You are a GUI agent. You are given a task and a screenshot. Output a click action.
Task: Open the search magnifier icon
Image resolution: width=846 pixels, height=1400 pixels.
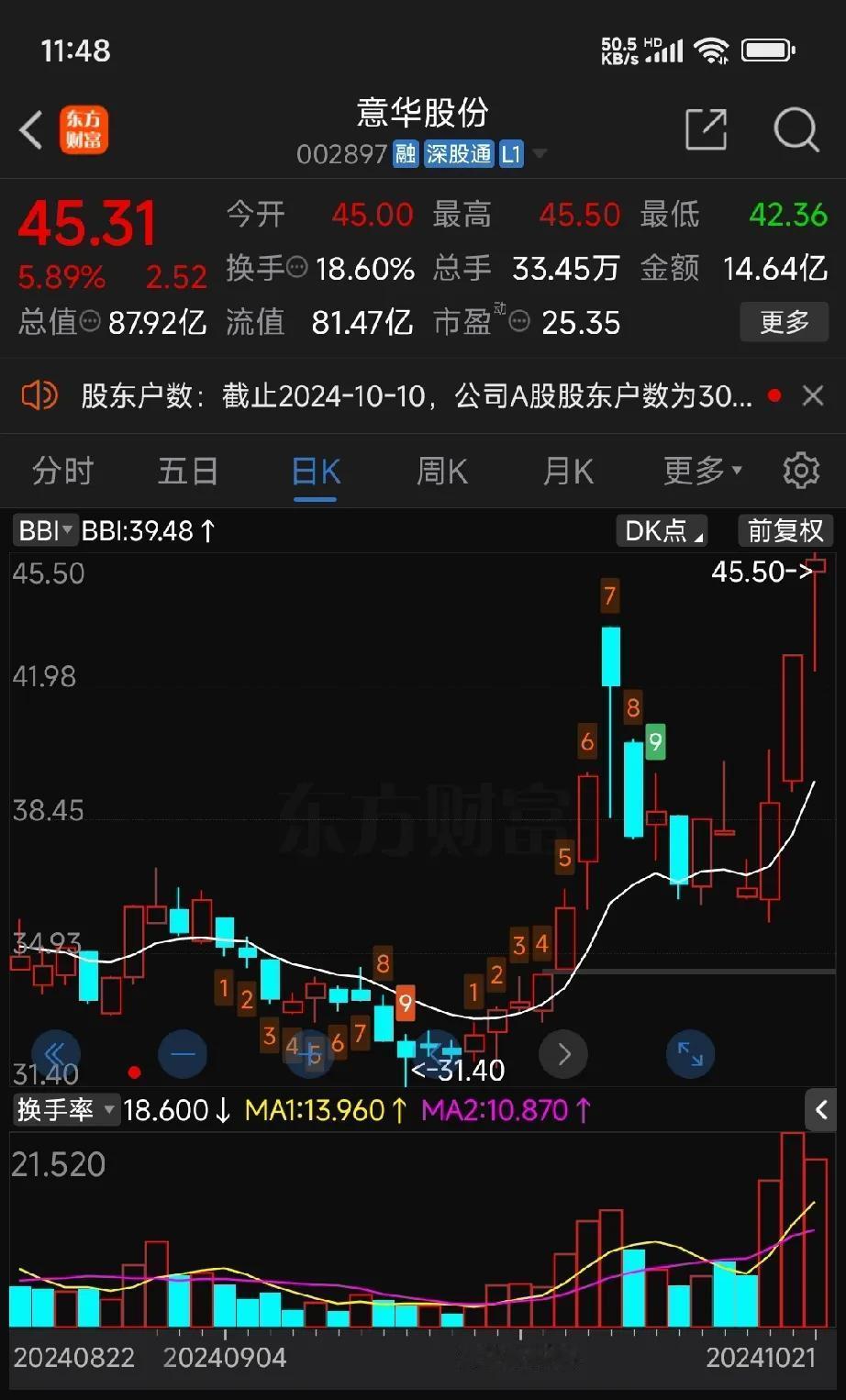click(x=796, y=129)
